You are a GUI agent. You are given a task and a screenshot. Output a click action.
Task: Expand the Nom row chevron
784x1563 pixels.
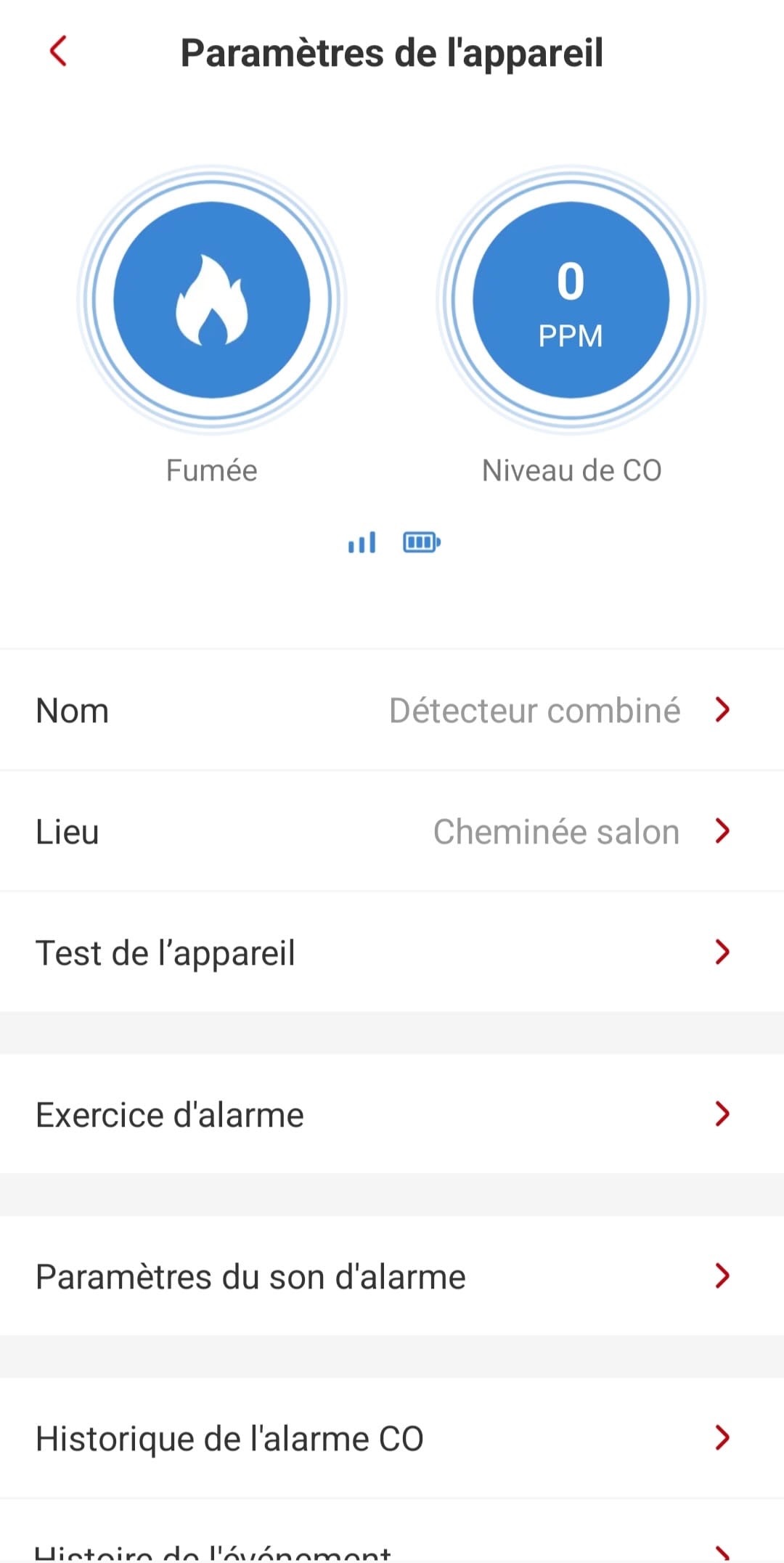tap(721, 710)
